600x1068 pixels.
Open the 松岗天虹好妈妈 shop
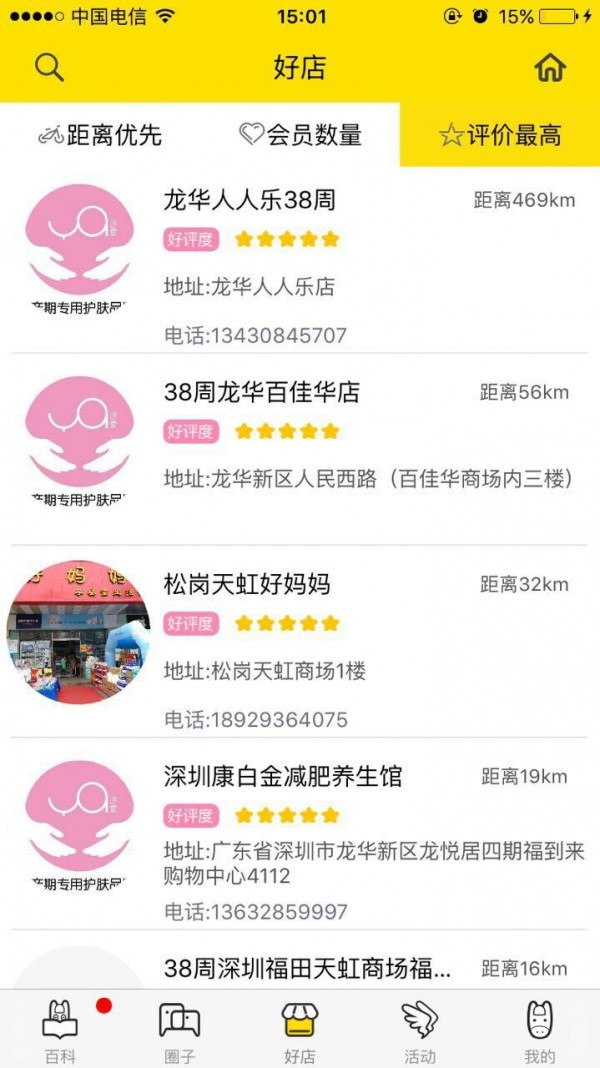(x=247, y=584)
